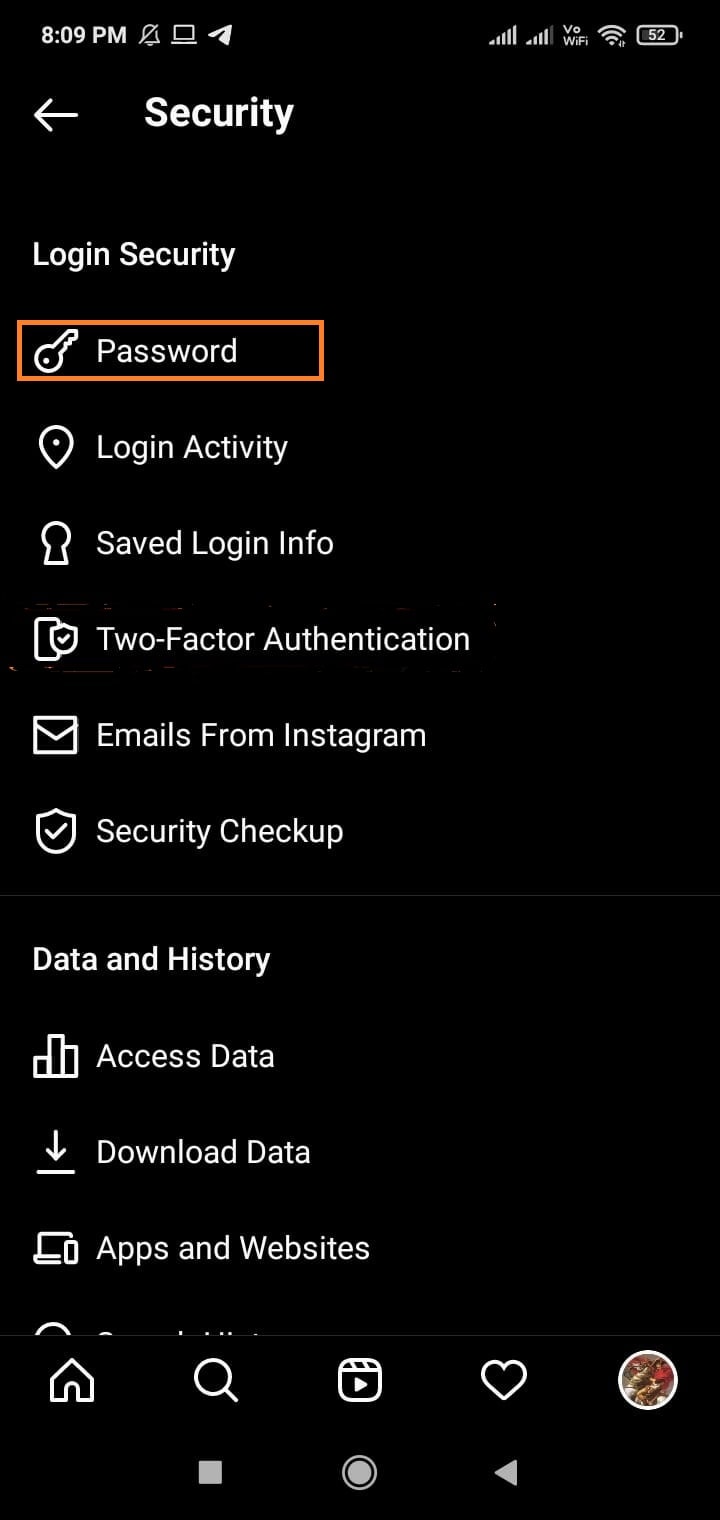Open your profile picture thumbnail
The height and width of the screenshot is (1520, 720).
648,1380
